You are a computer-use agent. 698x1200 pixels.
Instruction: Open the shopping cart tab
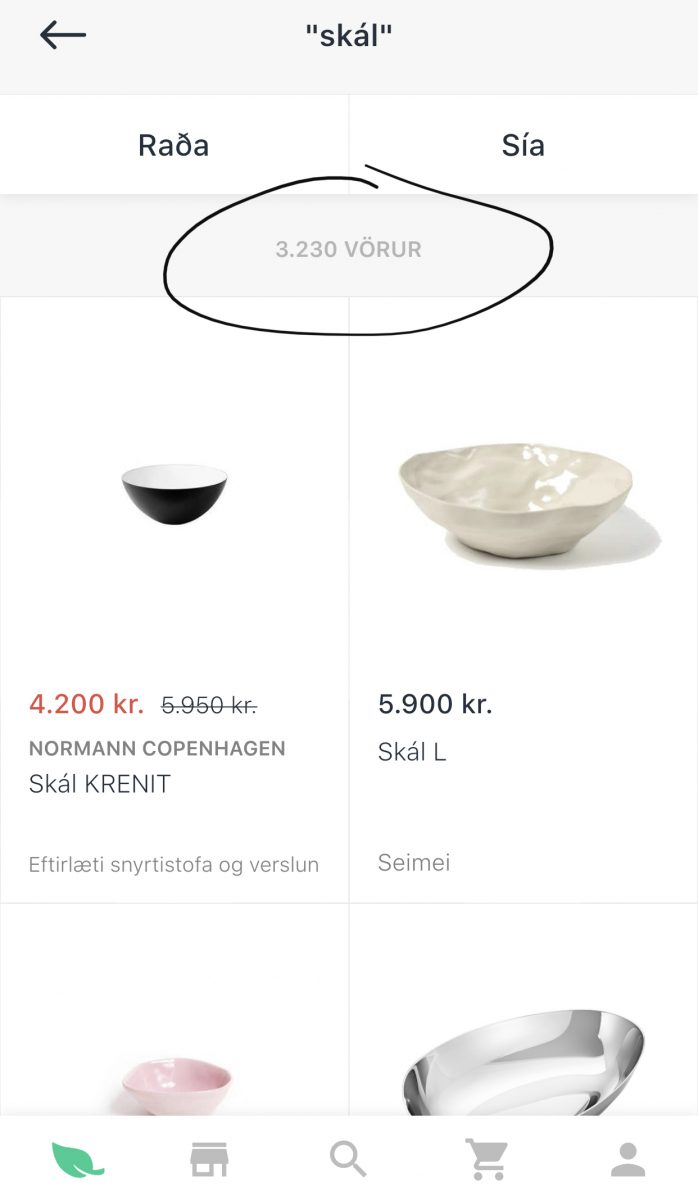pyautogui.click(x=487, y=1160)
